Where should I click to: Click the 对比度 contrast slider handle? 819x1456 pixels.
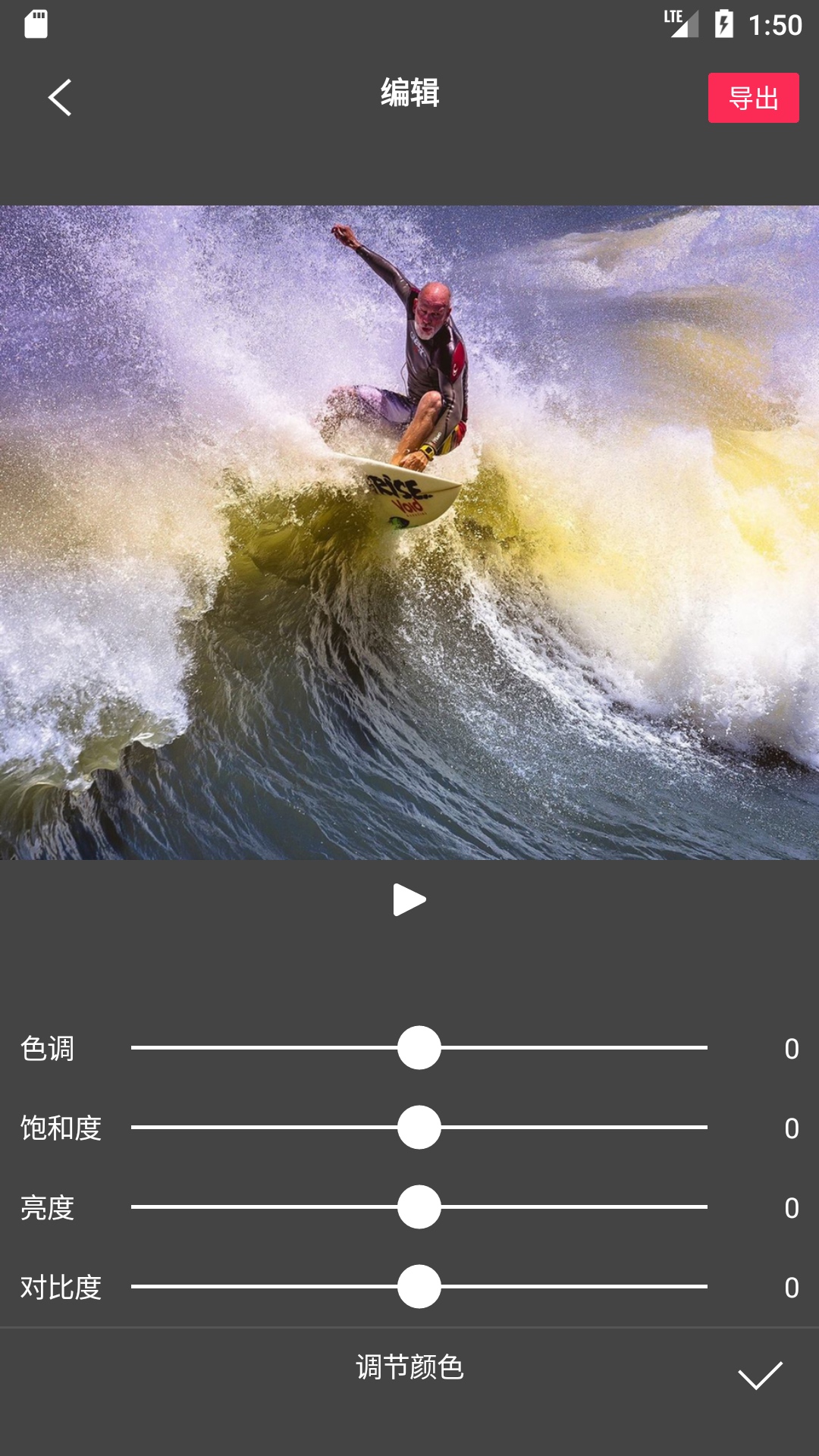click(419, 1285)
